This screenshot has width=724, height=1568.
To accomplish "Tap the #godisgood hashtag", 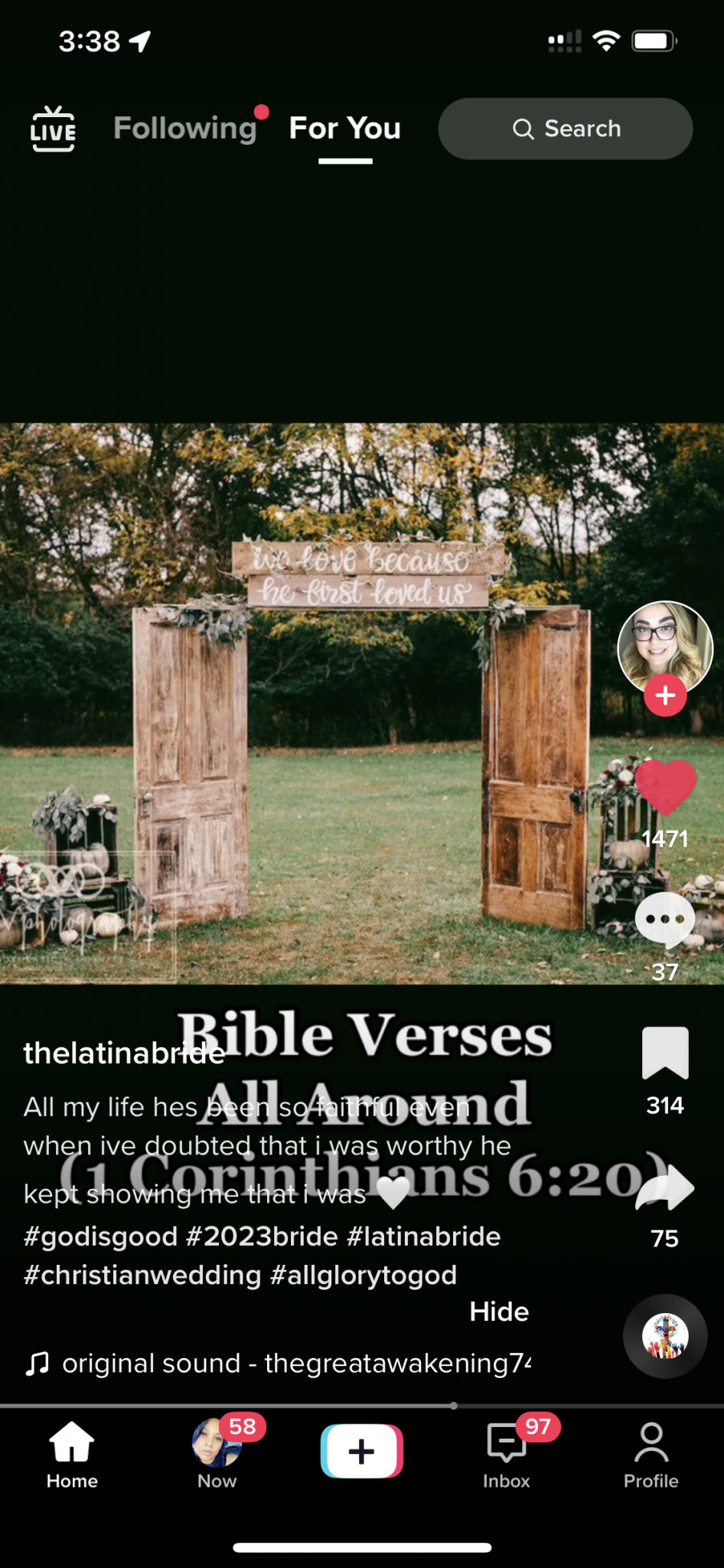I will pos(100,1236).
